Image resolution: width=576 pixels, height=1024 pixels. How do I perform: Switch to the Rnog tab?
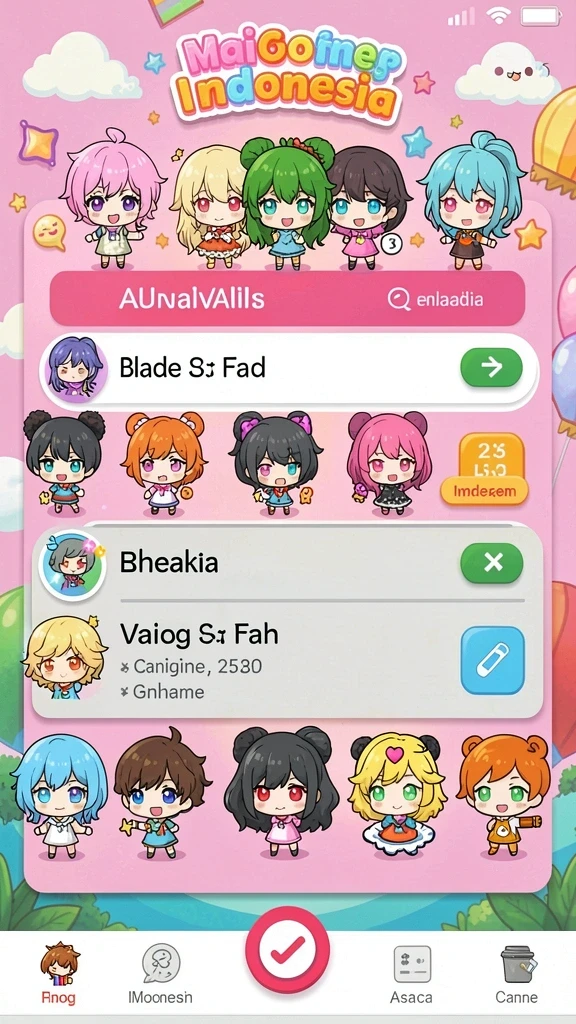click(59, 973)
